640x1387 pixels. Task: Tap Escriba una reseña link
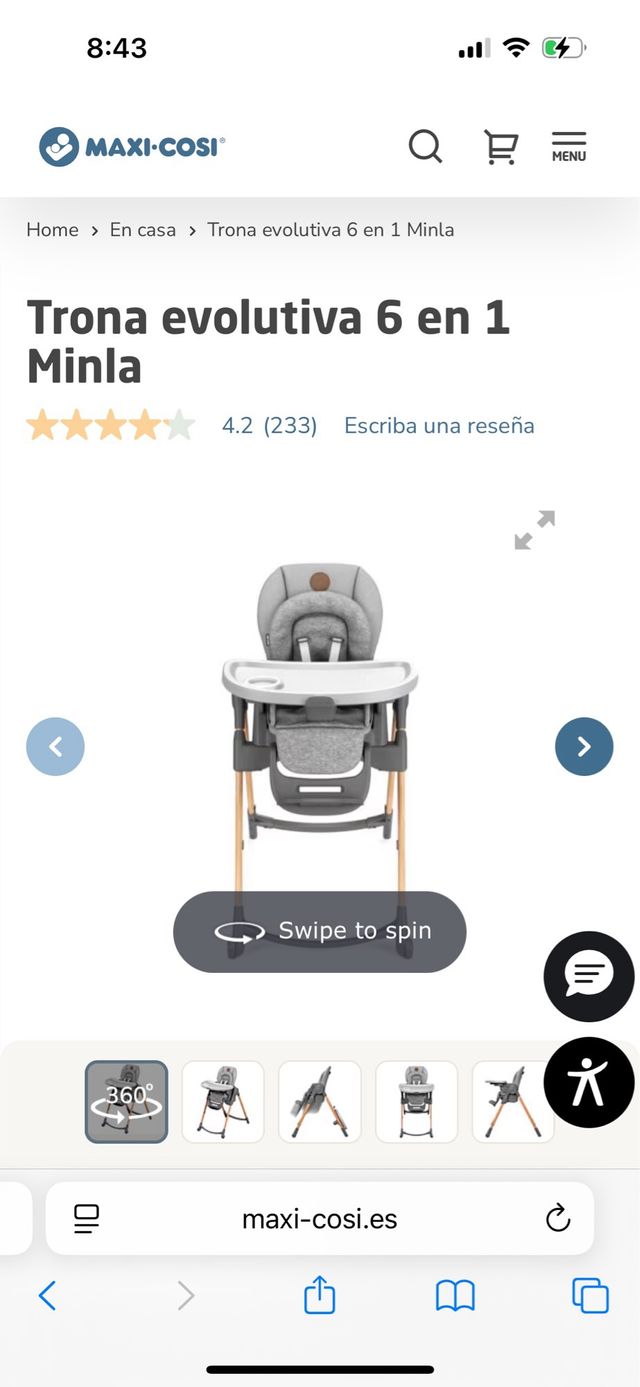click(x=439, y=426)
